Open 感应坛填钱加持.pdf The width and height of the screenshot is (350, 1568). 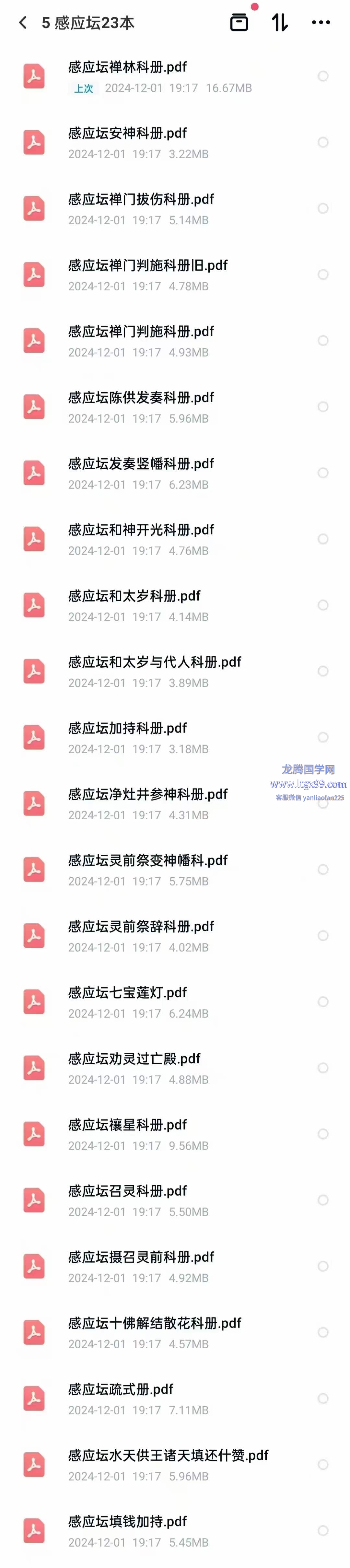point(127,1522)
